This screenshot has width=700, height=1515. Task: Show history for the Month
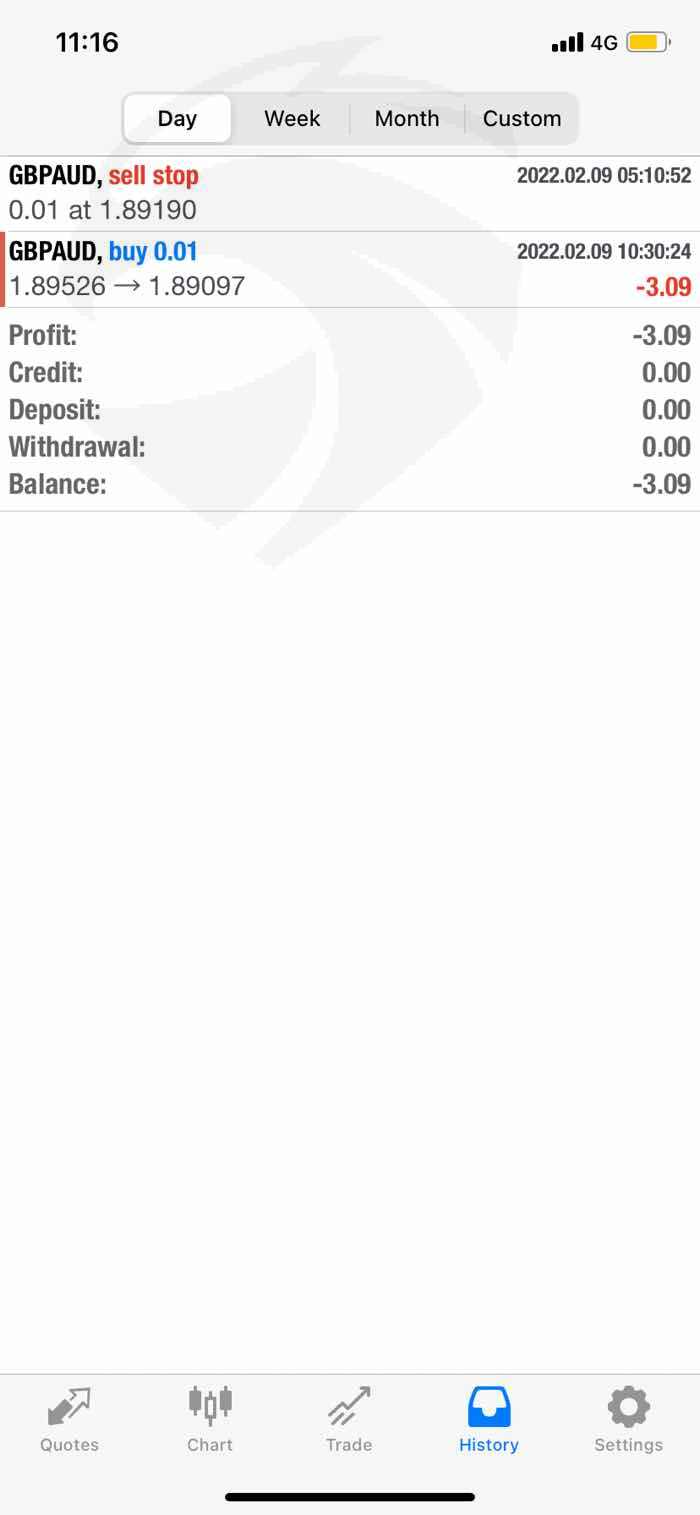[x=407, y=119]
